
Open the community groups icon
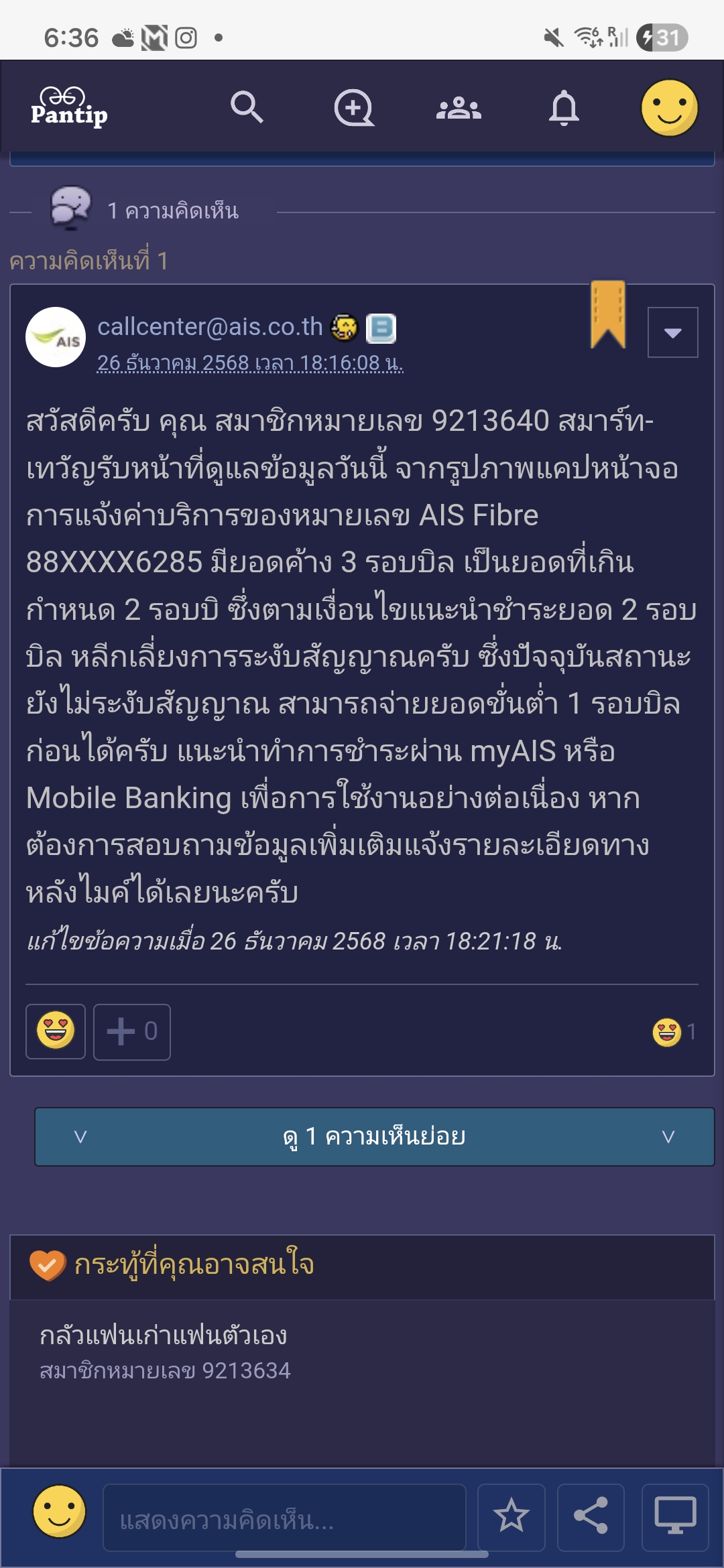click(459, 108)
